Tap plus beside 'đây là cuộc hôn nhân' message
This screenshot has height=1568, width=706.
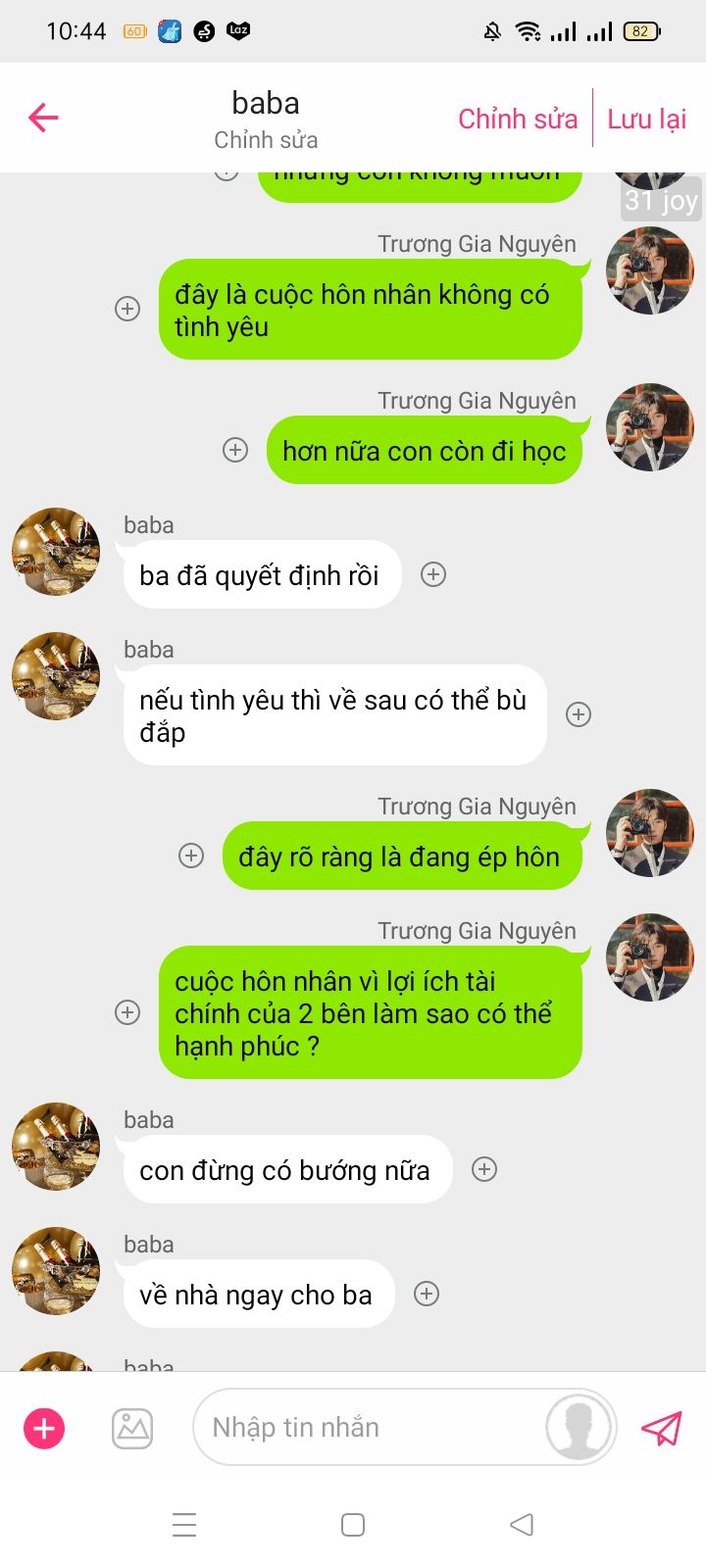click(x=127, y=309)
